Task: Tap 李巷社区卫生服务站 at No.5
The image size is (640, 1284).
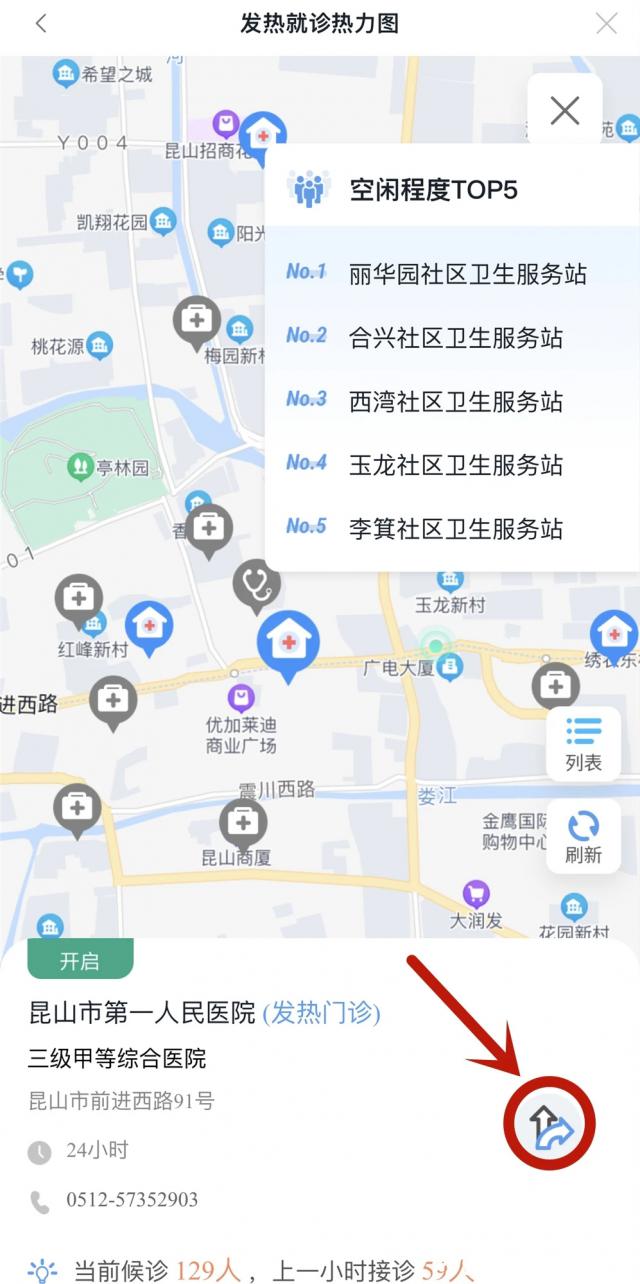Action: (455, 529)
